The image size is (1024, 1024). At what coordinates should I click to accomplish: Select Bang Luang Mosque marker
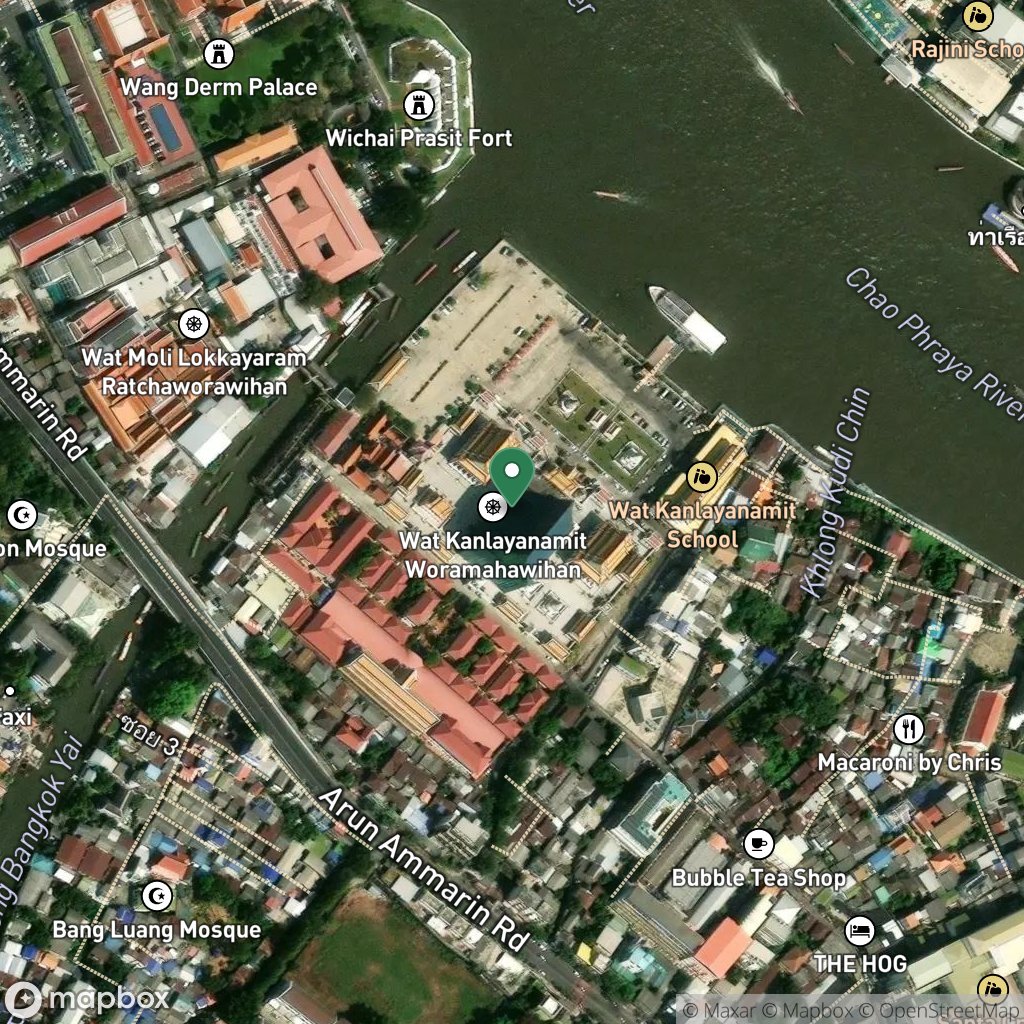[x=157, y=896]
